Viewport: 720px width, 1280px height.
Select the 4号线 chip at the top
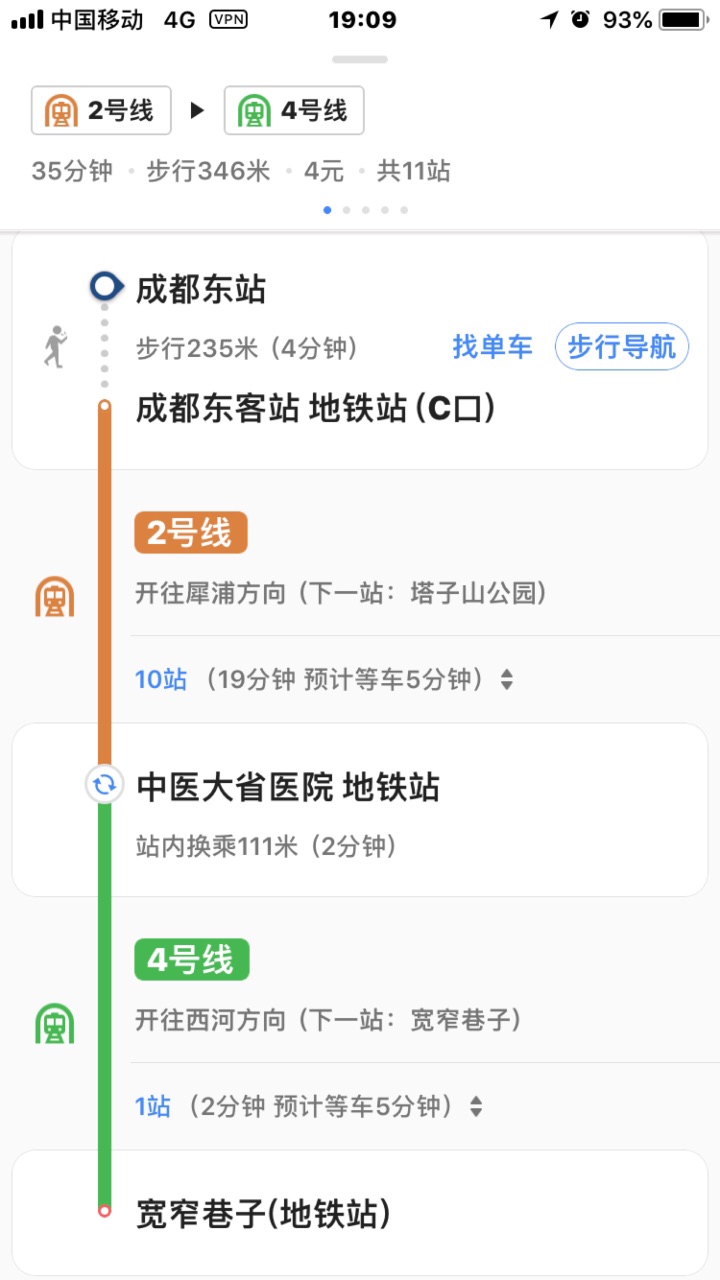point(294,110)
